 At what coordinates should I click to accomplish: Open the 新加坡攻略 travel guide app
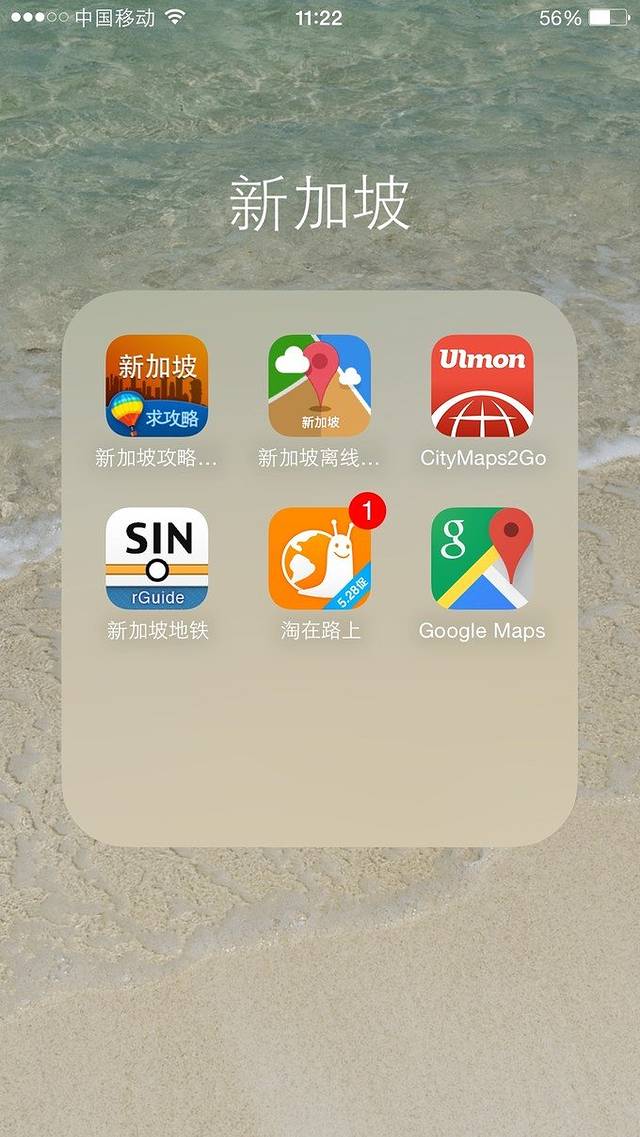tap(157, 386)
